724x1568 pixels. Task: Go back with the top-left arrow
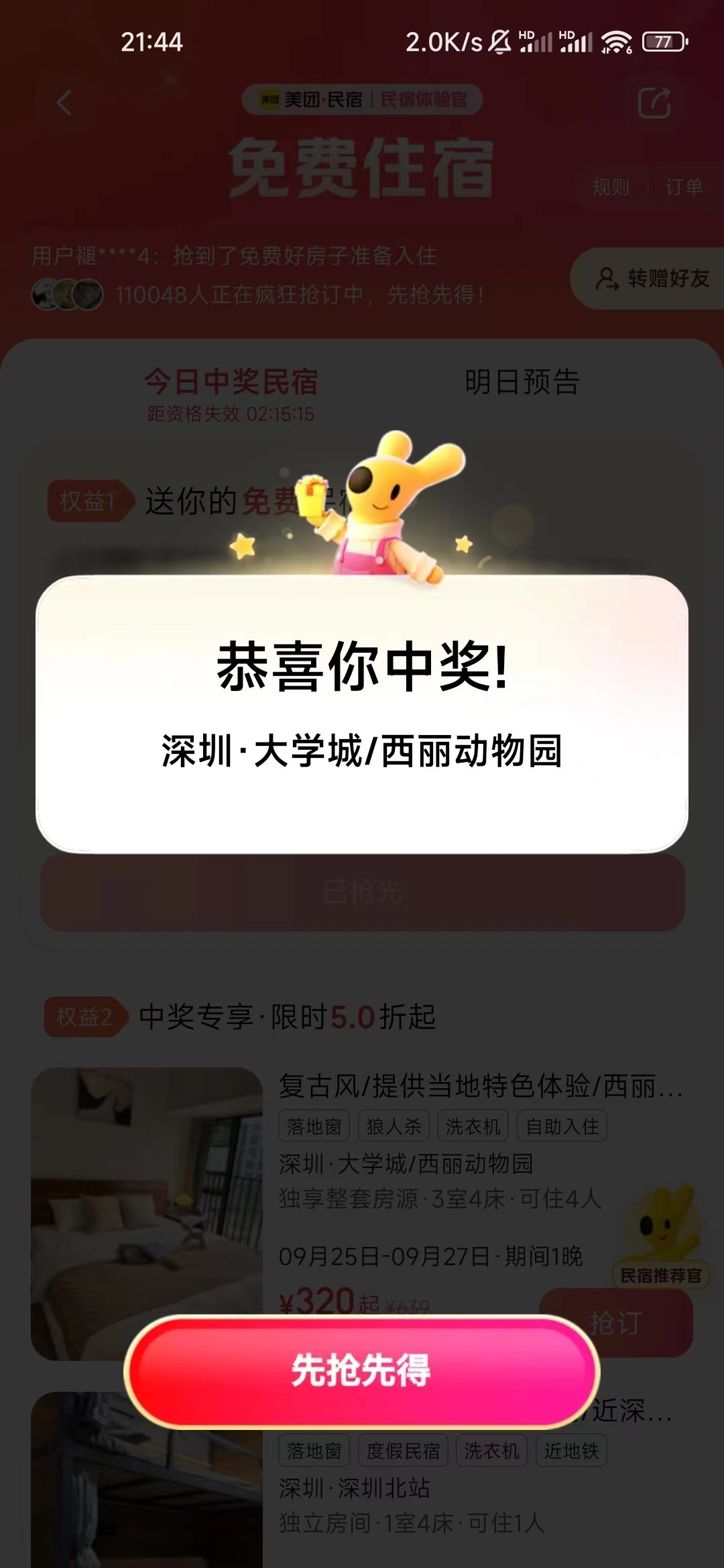(64, 103)
